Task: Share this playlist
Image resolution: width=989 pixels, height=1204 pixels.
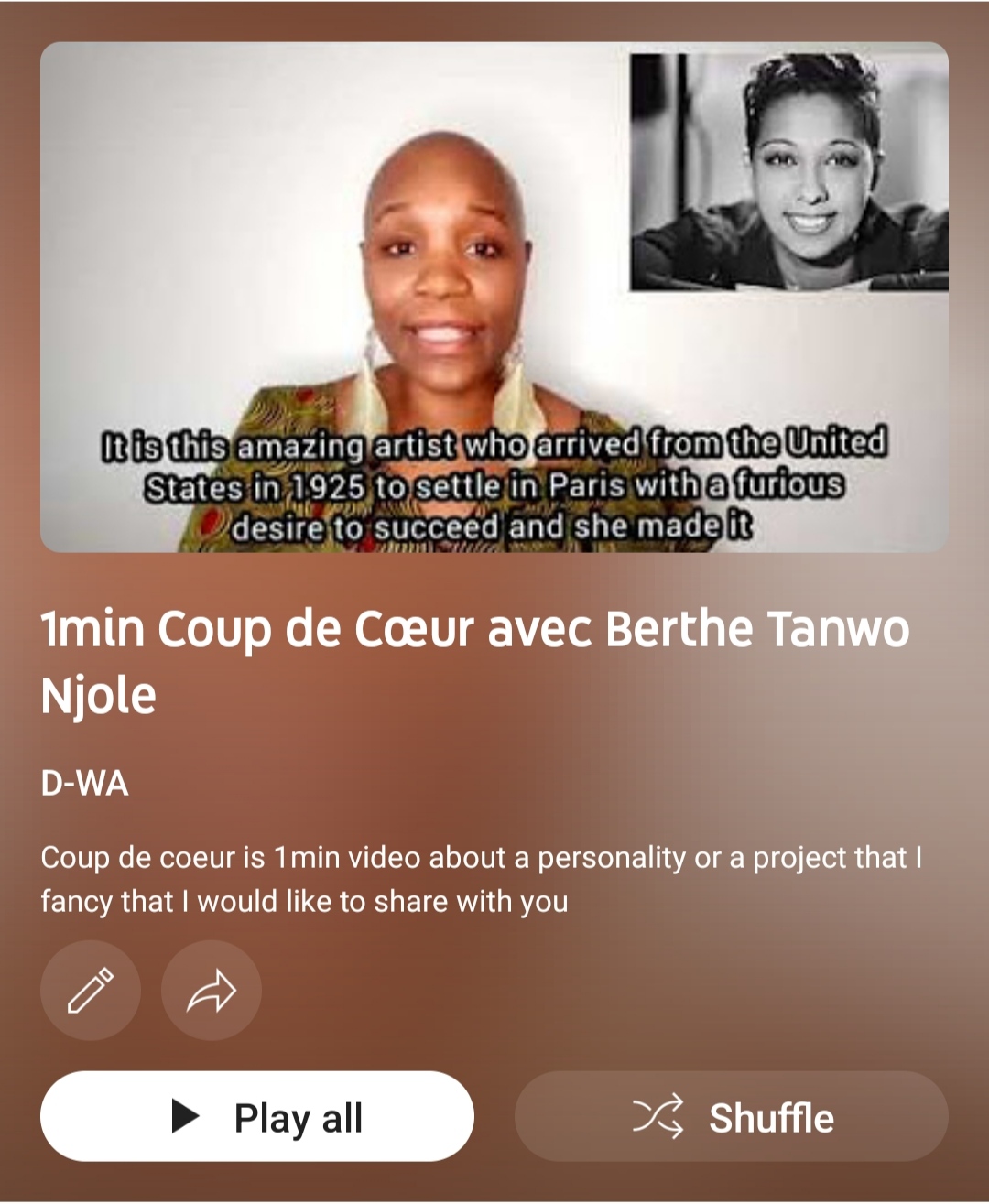Action: coord(212,991)
